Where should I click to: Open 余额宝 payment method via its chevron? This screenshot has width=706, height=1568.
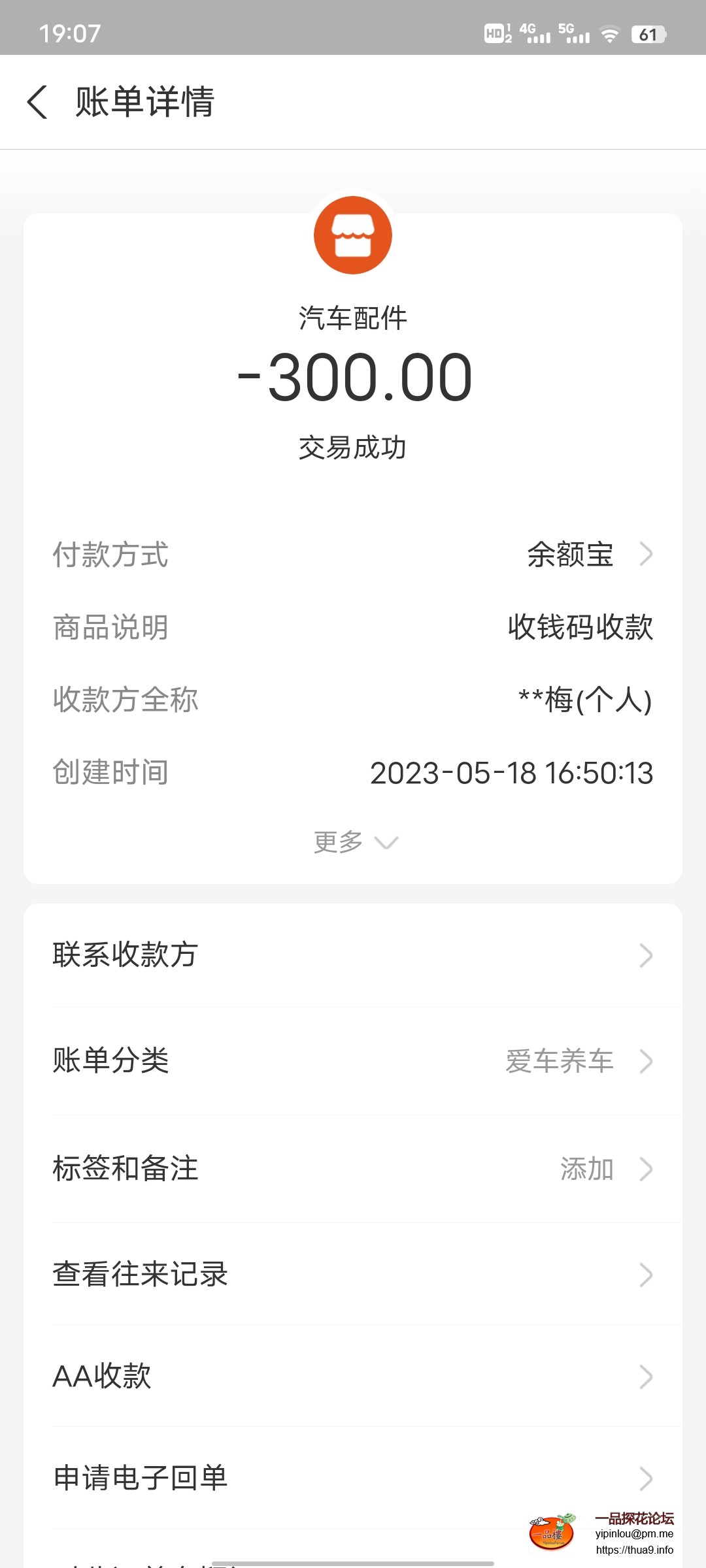(x=646, y=554)
